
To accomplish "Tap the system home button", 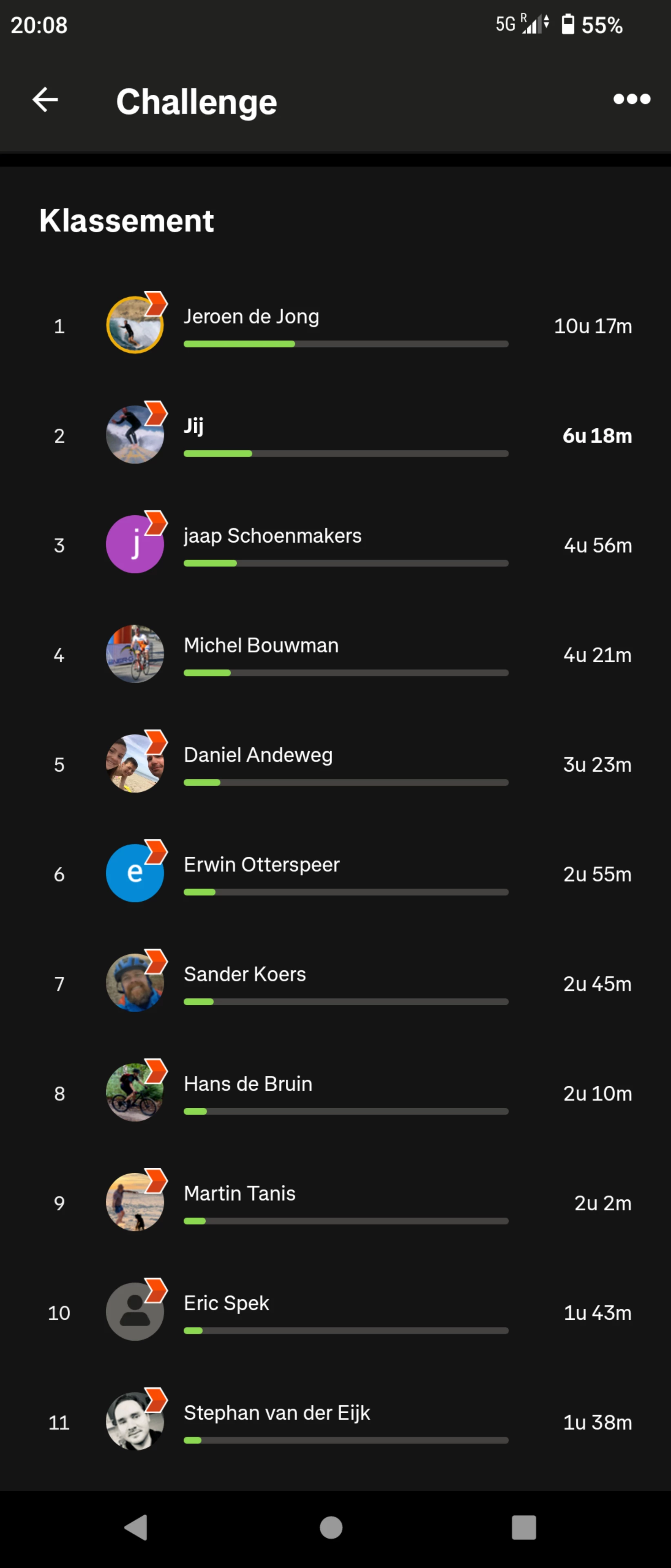I will click(x=331, y=1527).
